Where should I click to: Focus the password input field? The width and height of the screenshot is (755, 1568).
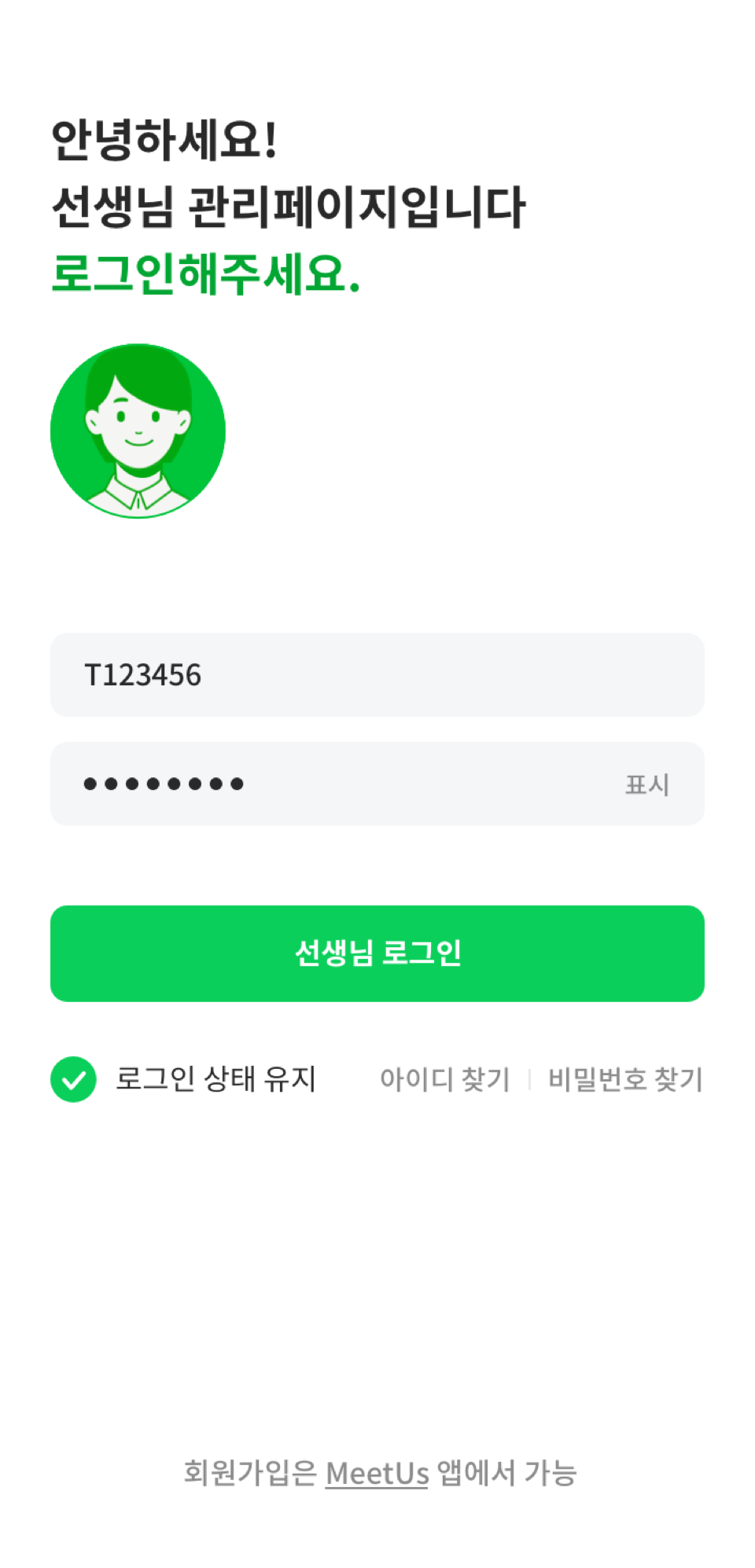click(330, 784)
